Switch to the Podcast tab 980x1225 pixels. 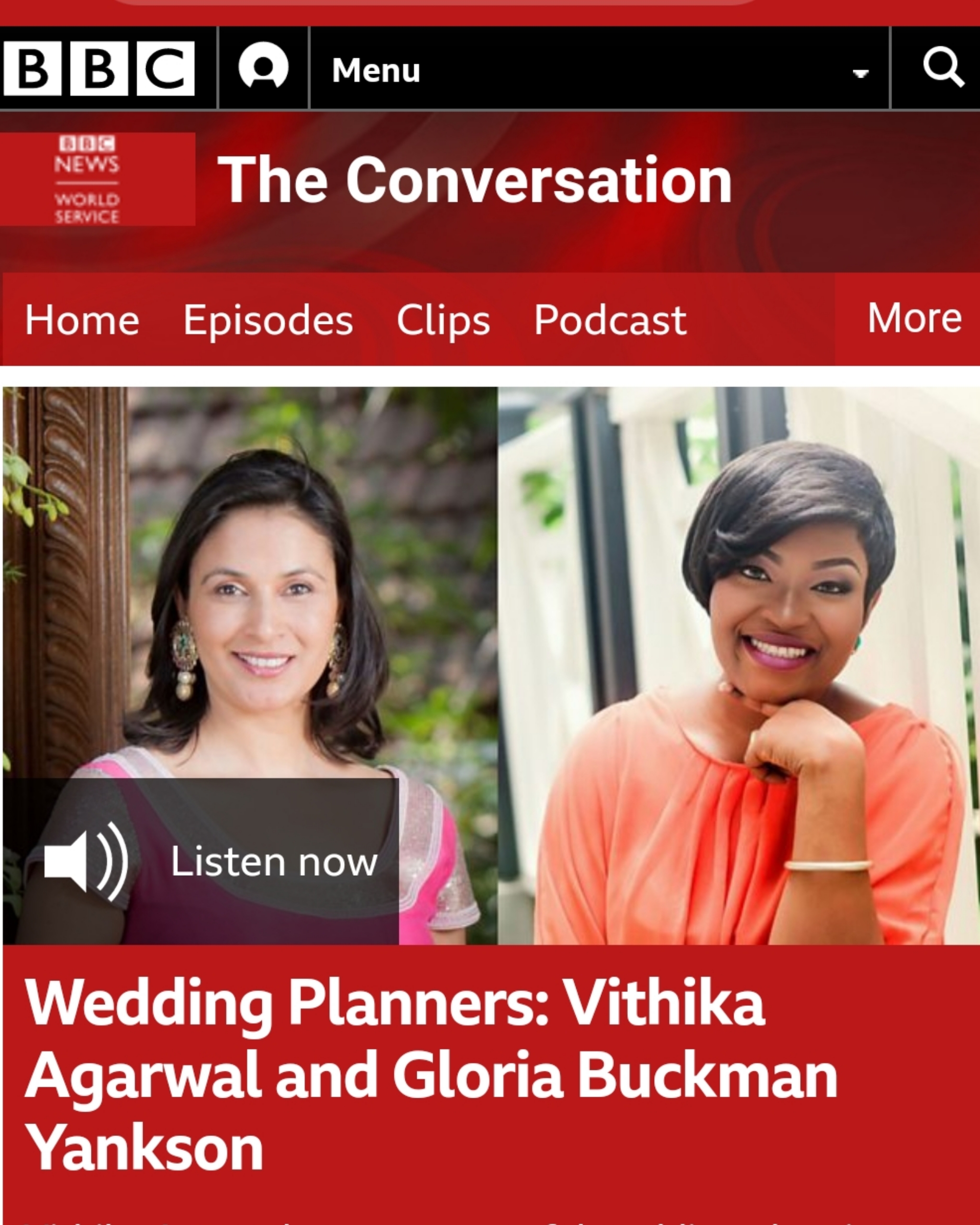(610, 321)
